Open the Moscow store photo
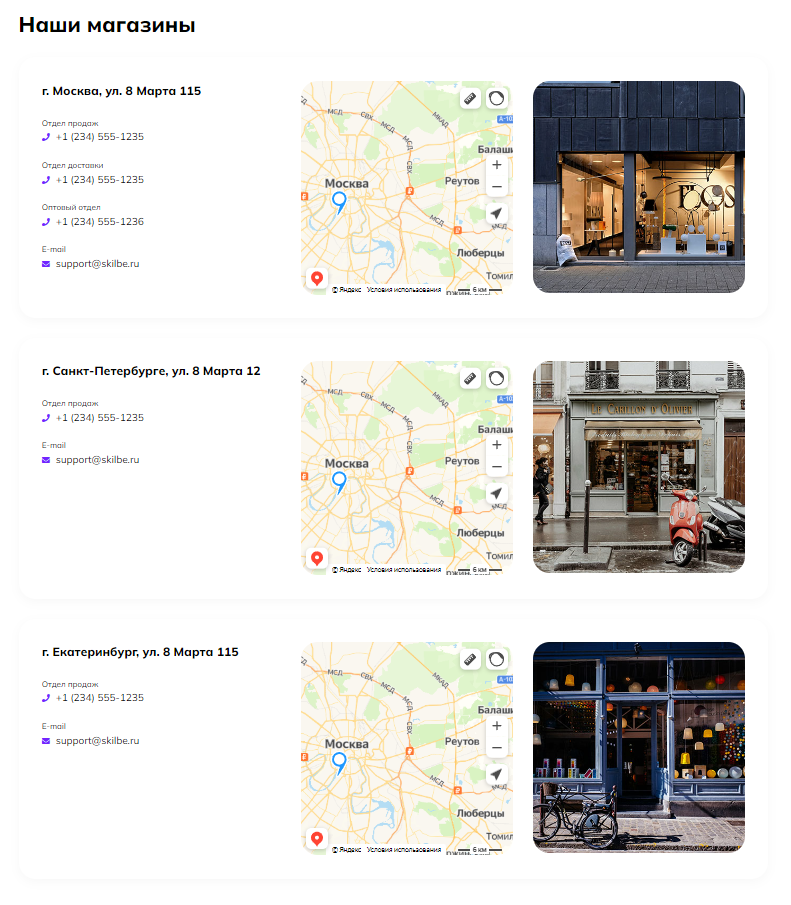This screenshot has width=791, height=905. click(x=638, y=187)
